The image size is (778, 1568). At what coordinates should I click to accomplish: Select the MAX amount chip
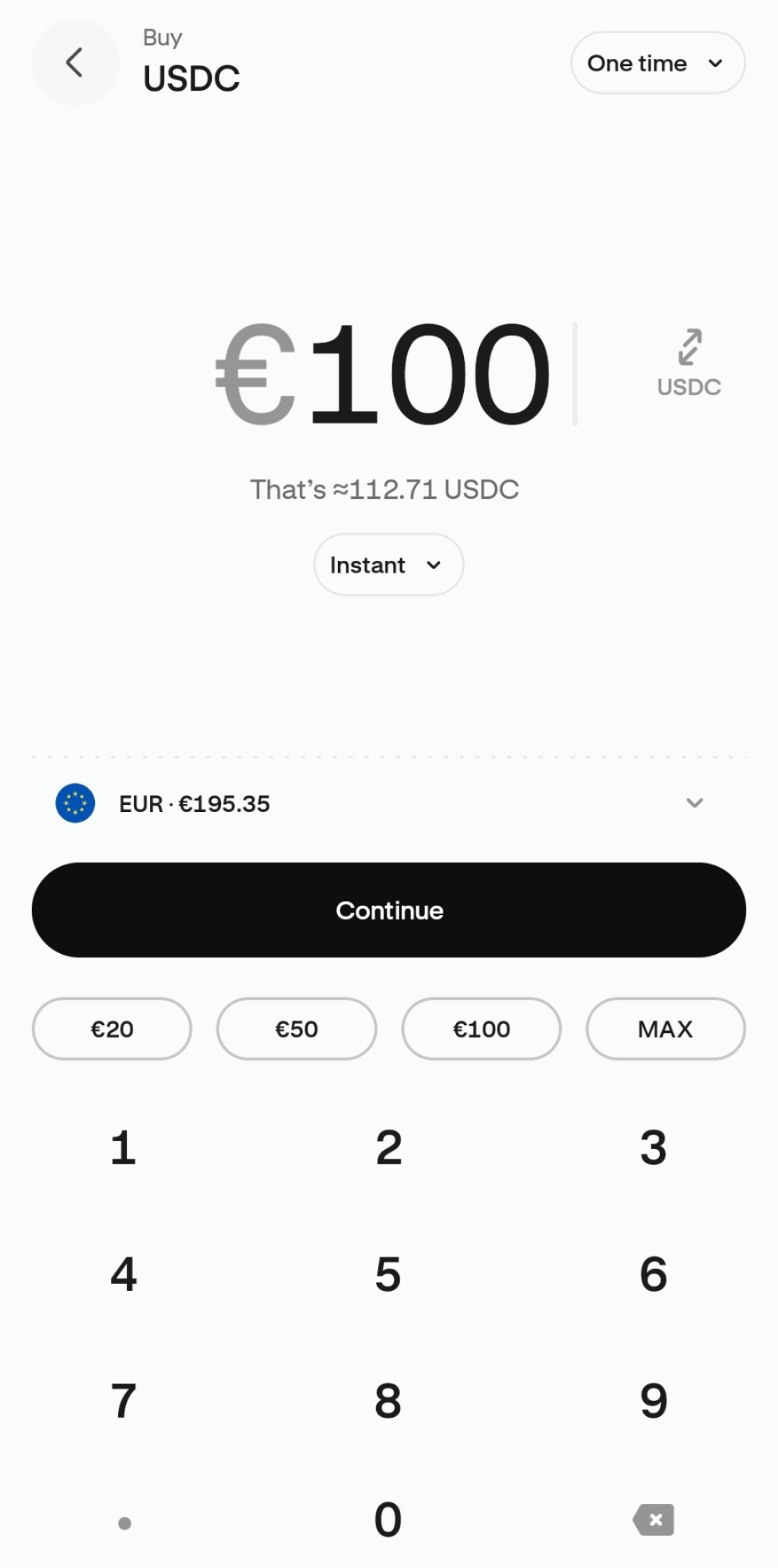[x=666, y=1029]
